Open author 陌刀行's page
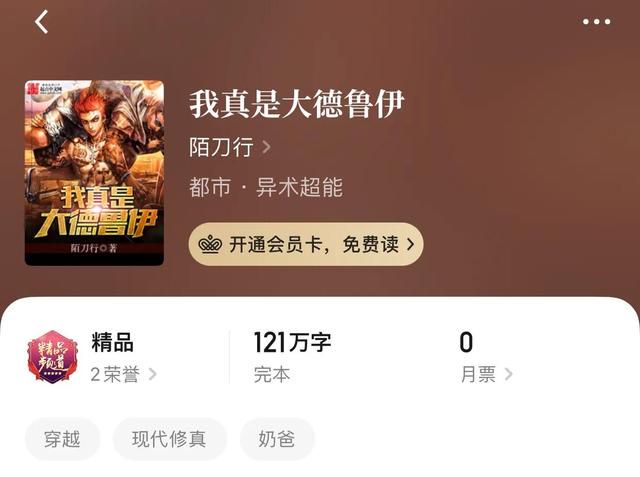This screenshot has height=477, width=640. 230,147
